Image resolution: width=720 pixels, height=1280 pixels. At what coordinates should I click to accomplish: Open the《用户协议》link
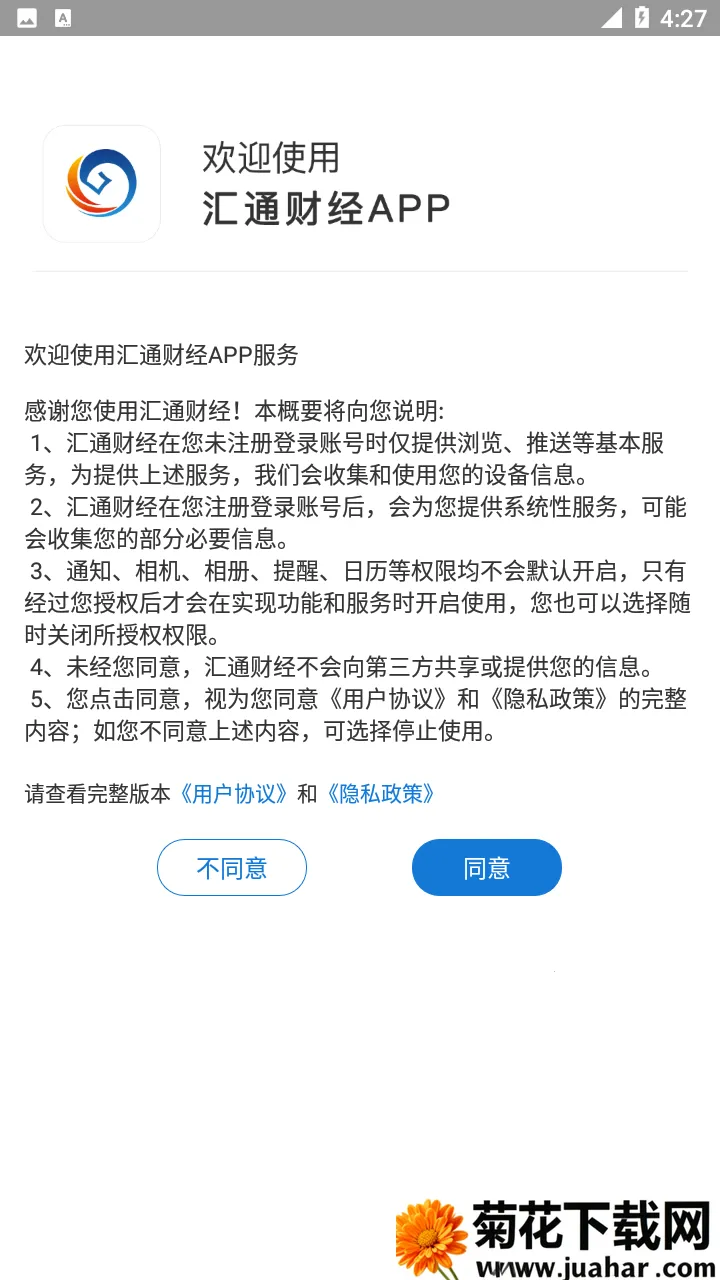pyautogui.click(x=234, y=793)
